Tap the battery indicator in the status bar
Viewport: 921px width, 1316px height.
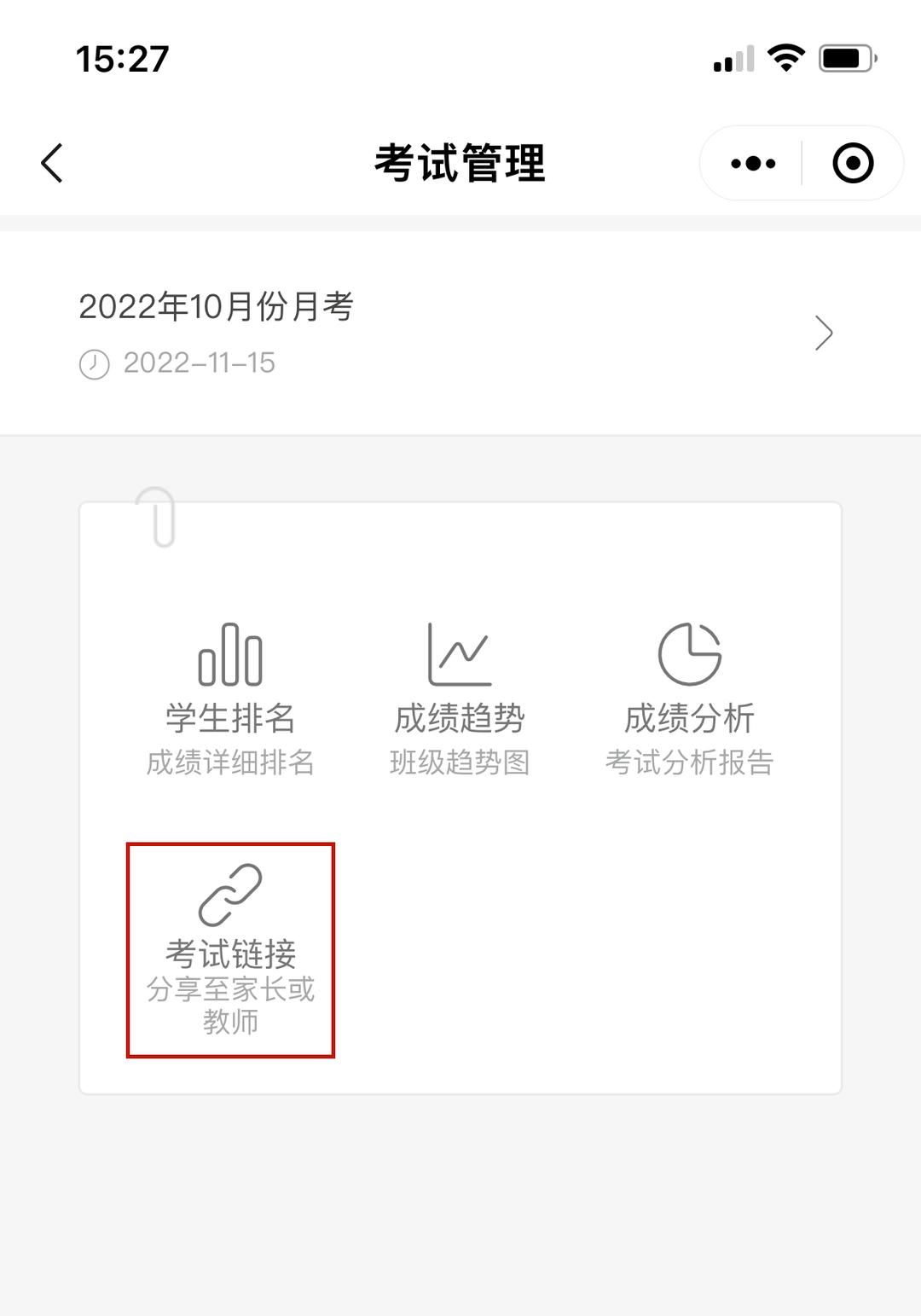coord(845,57)
